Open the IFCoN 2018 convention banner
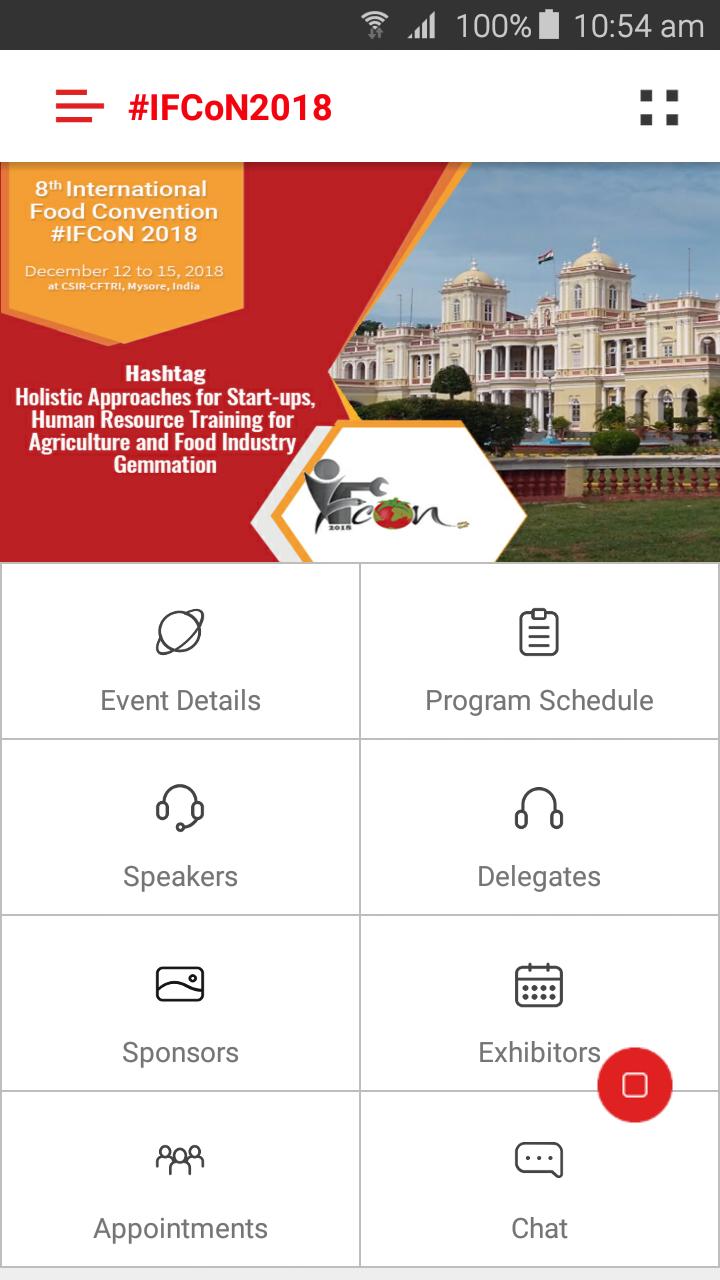This screenshot has width=720, height=1280. coord(360,362)
